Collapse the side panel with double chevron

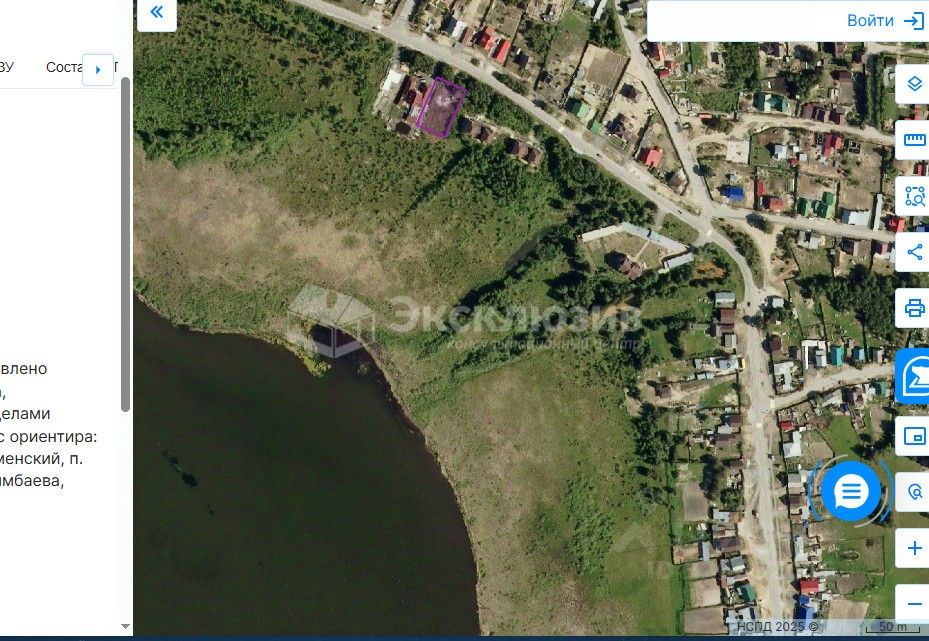[157, 13]
